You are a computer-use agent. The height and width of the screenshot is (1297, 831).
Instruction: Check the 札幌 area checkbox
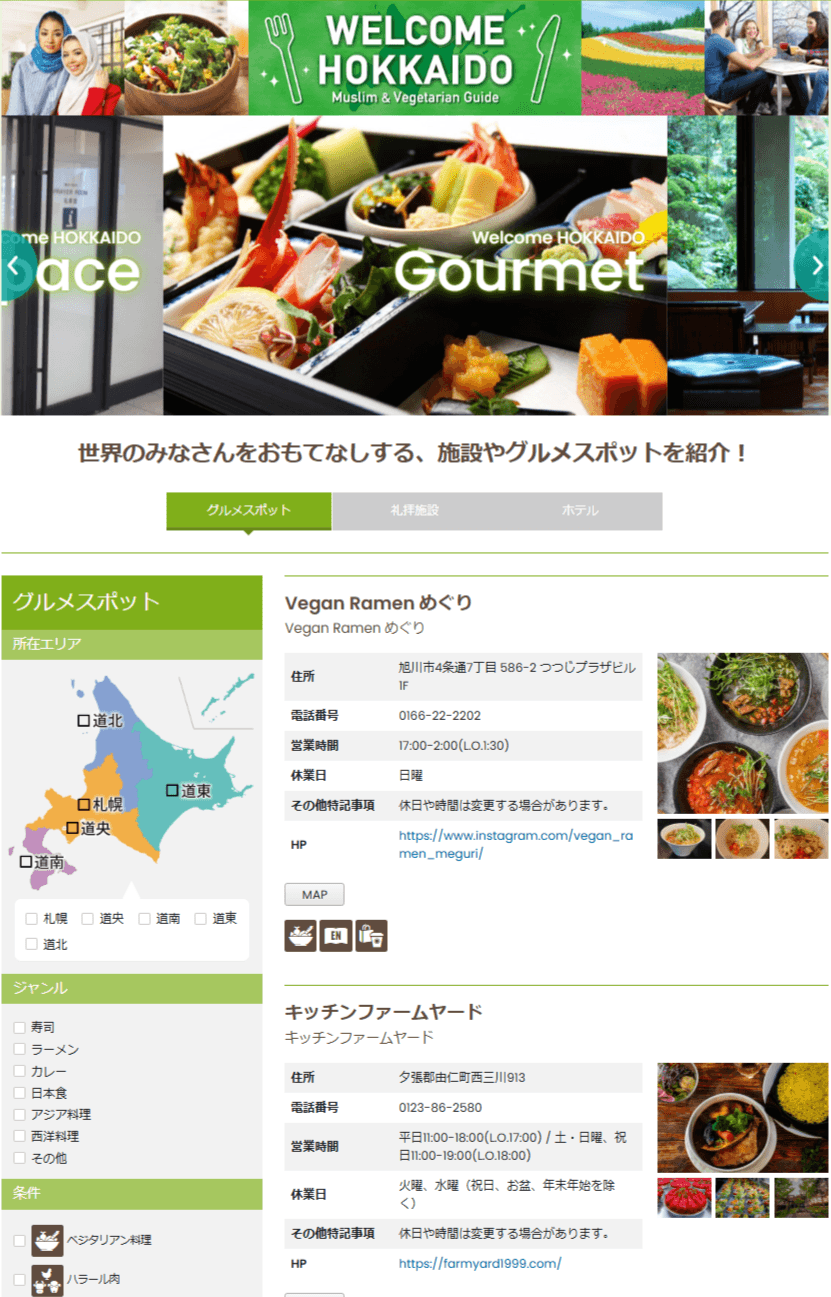point(32,918)
